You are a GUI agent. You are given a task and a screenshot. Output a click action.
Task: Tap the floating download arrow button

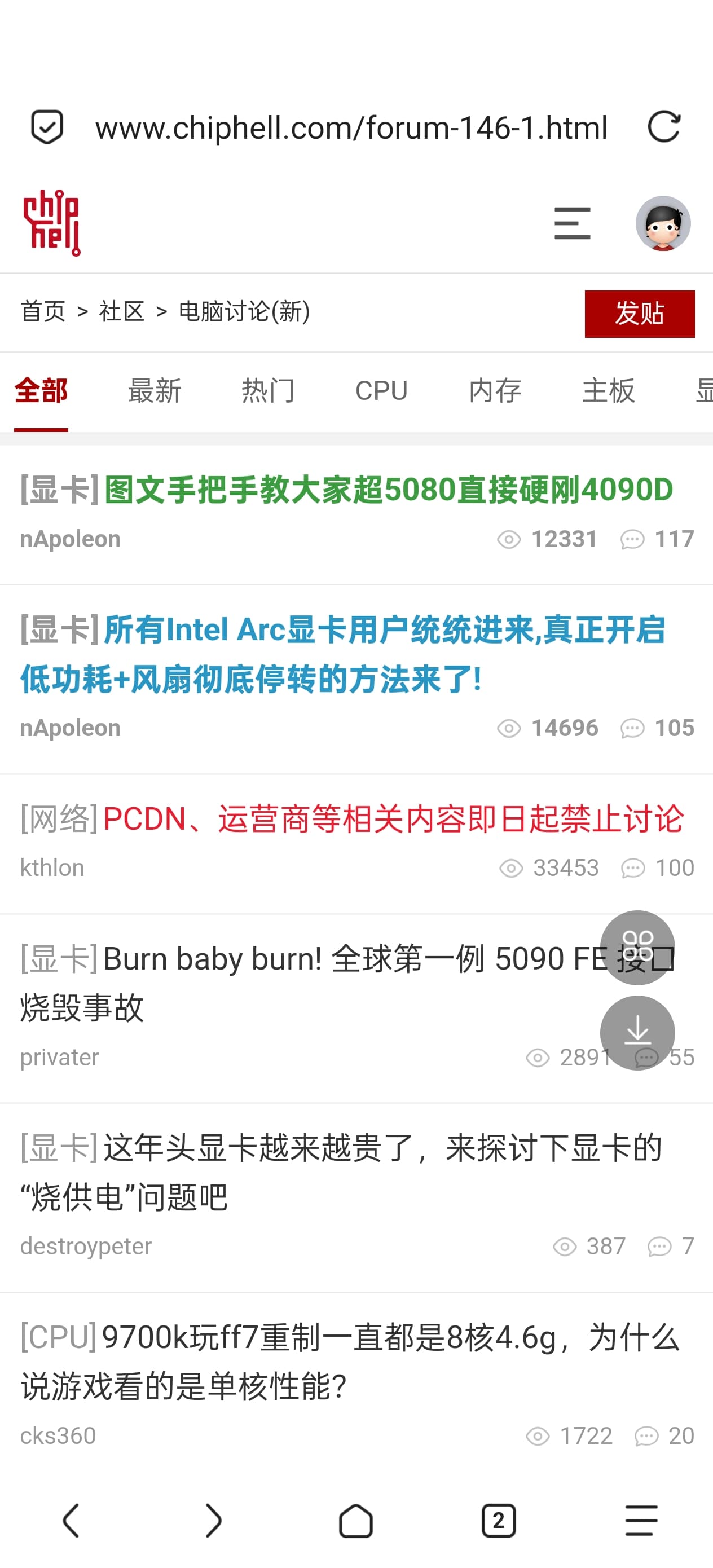click(x=637, y=1032)
